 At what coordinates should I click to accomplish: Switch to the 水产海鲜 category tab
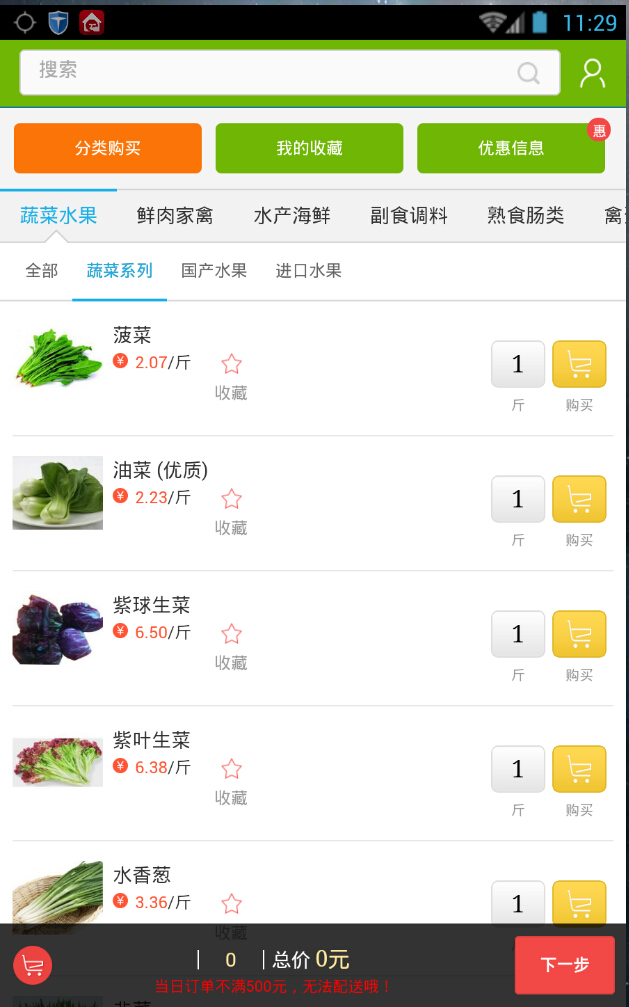coord(292,215)
